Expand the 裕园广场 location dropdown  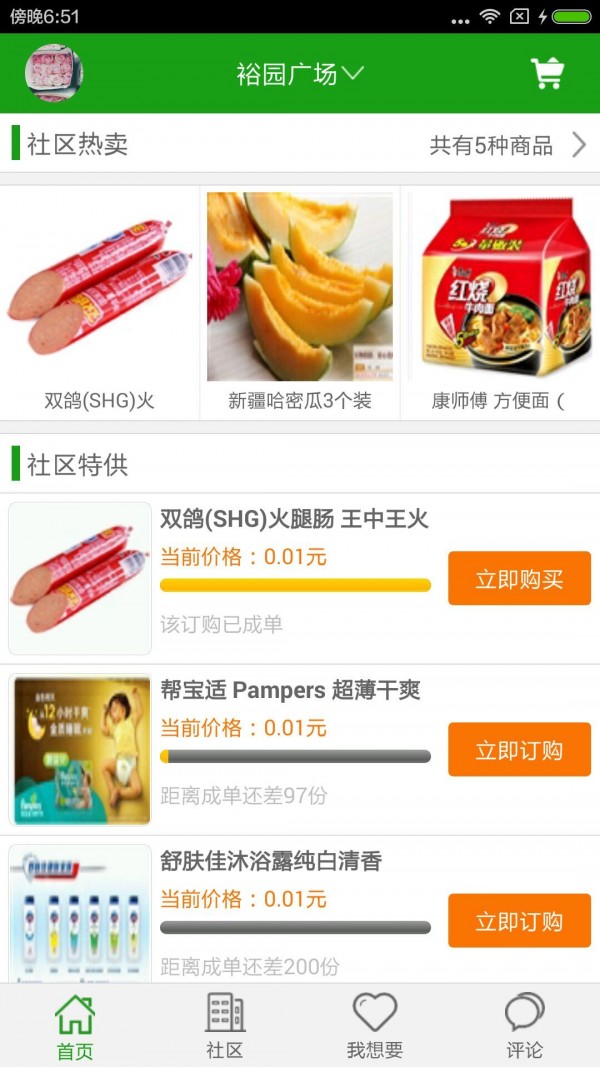pos(300,74)
